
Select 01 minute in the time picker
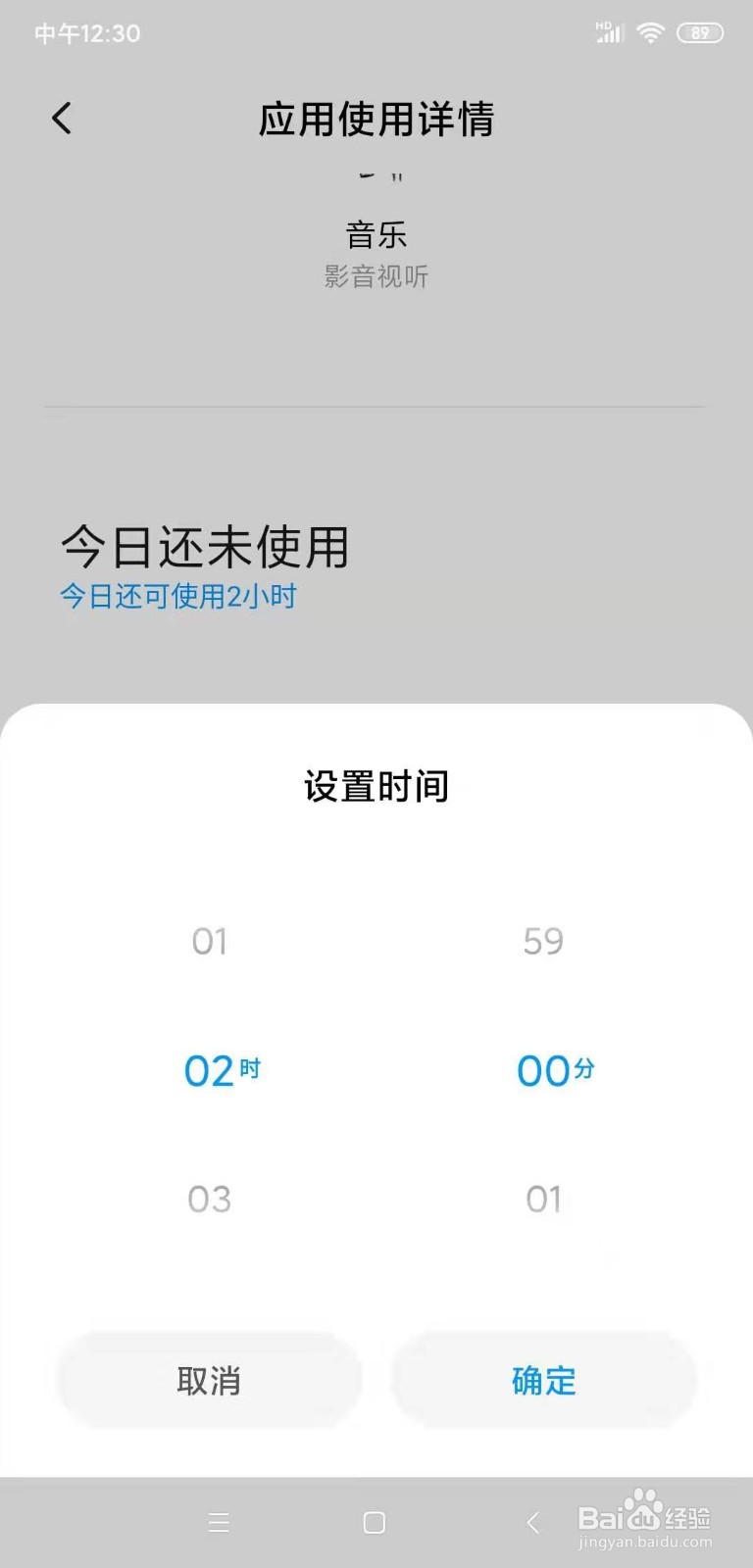tap(543, 1198)
